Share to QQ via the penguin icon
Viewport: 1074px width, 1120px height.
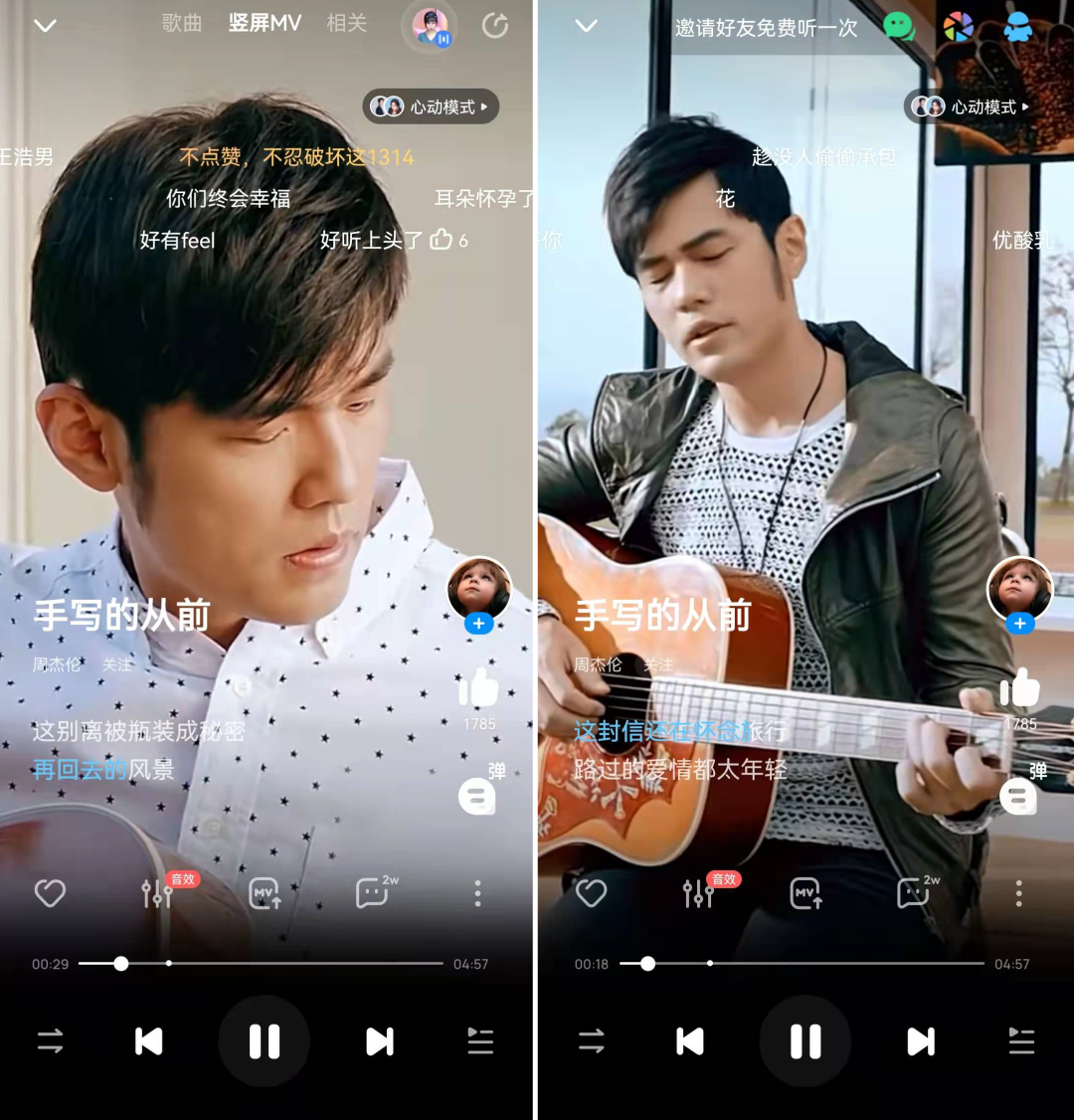pyautogui.click(x=1017, y=27)
